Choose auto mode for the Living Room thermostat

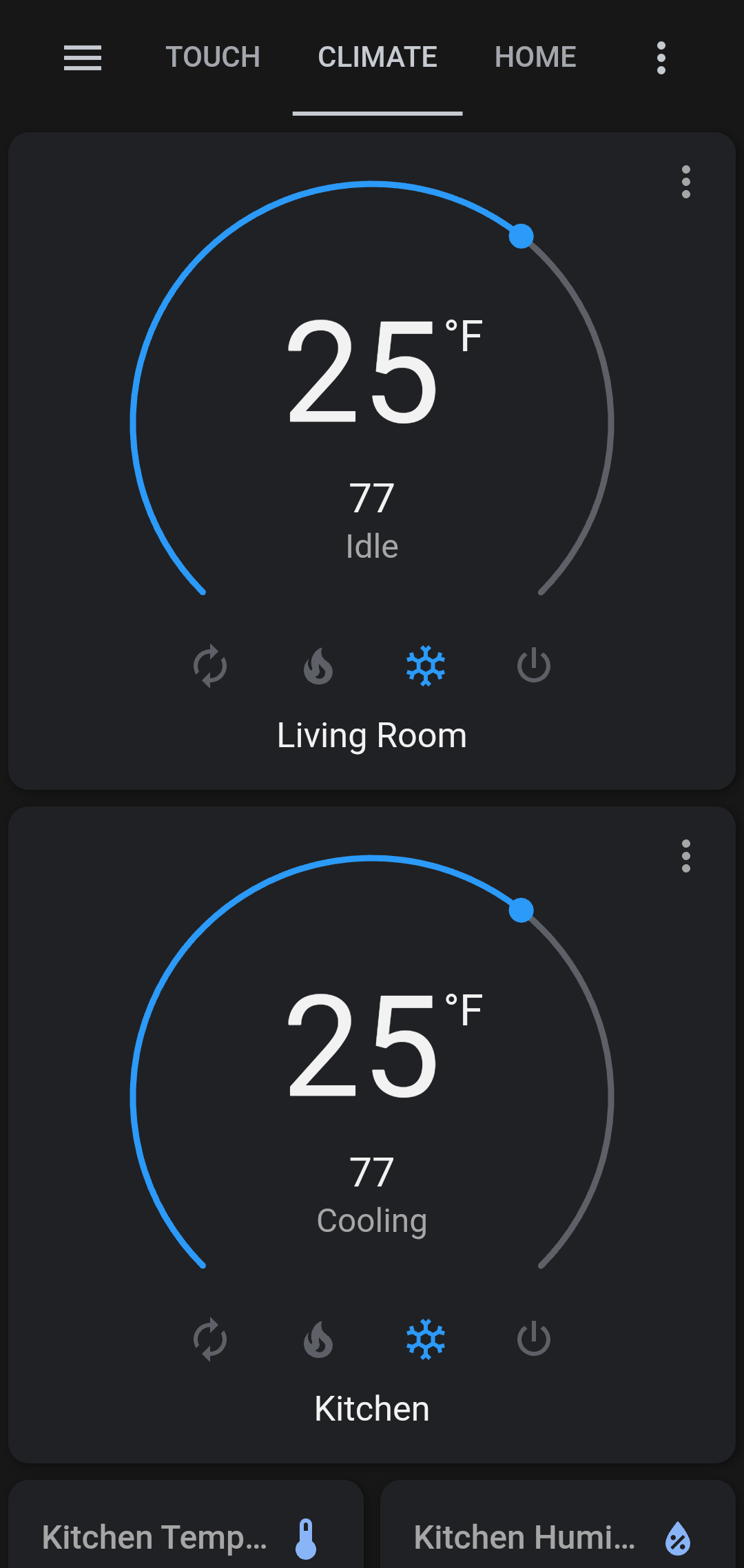click(x=211, y=665)
